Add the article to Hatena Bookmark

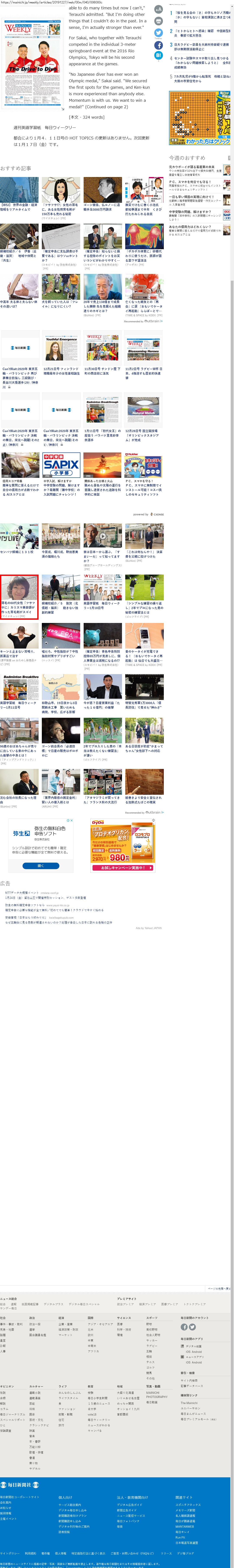click(x=159, y=56)
